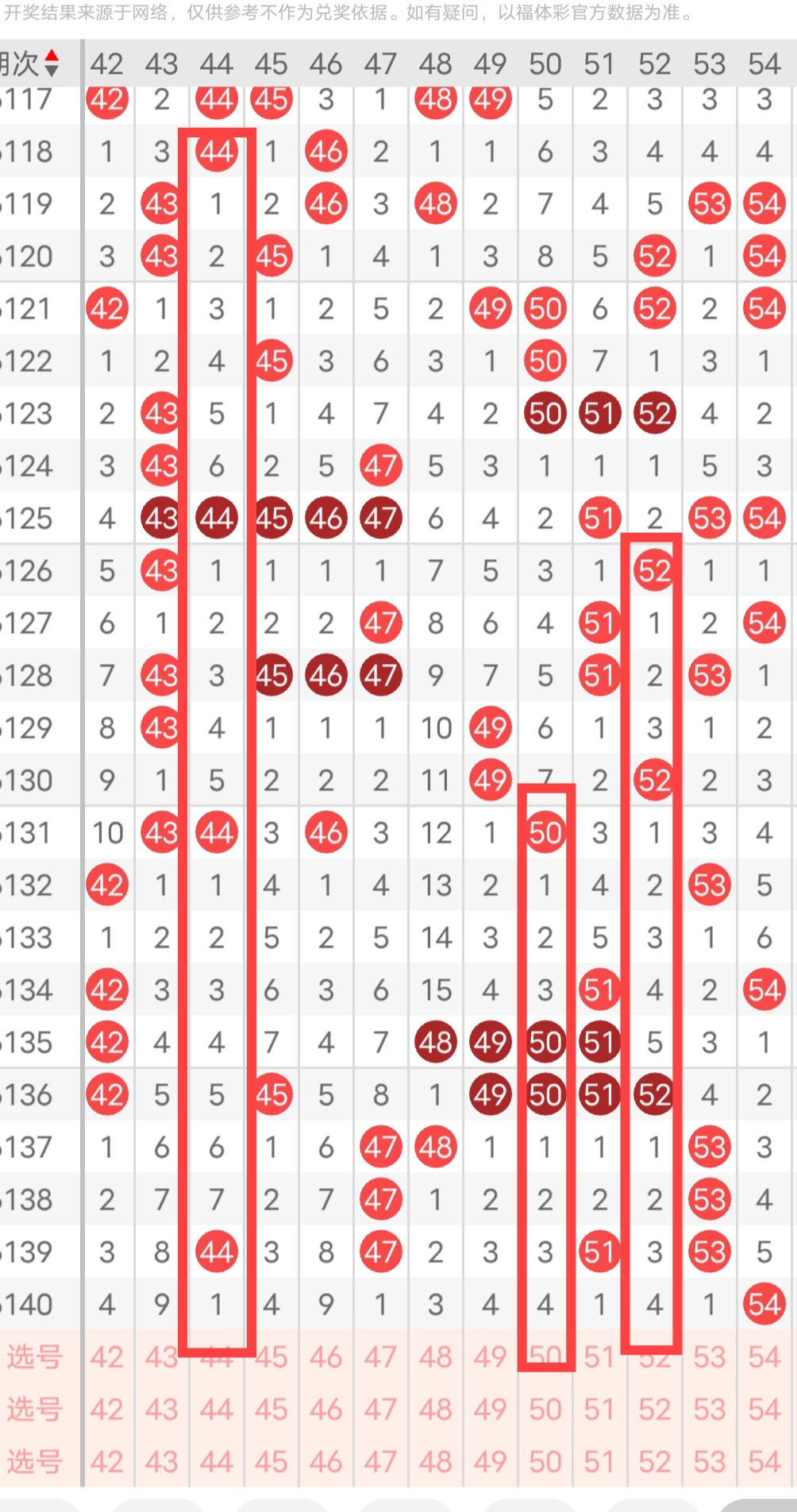797x1512 pixels.
Task: Select number 42 in the top 选号 row
Action: [x=106, y=1357]
